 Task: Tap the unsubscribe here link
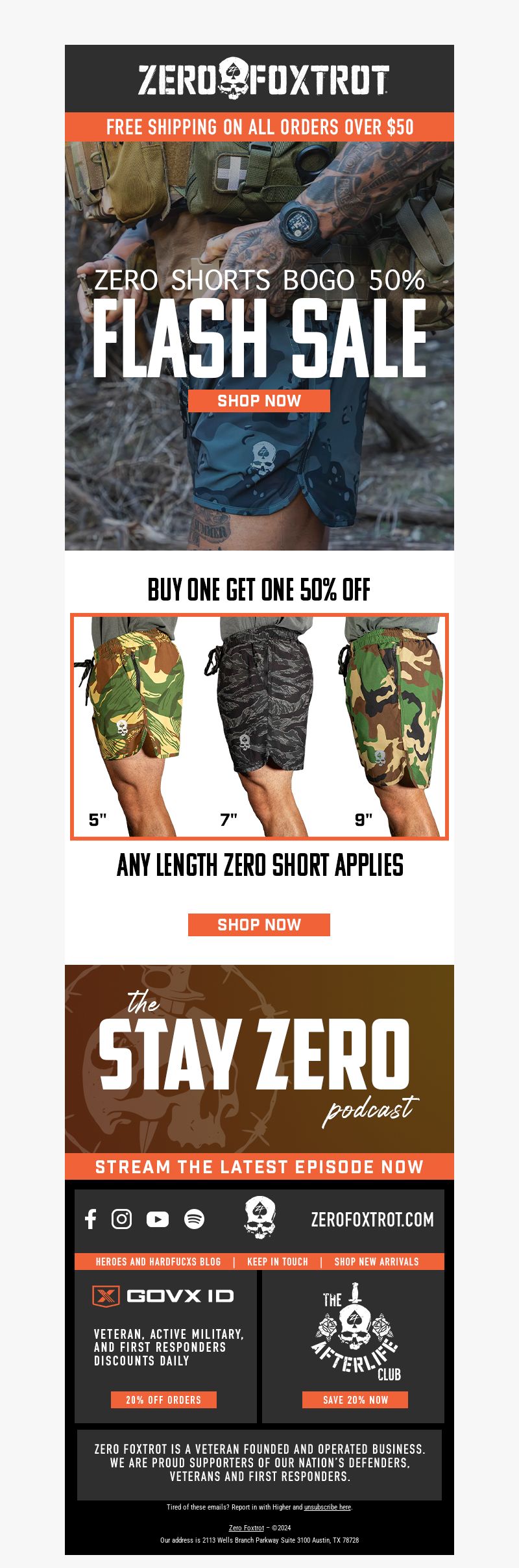click(328, 1507)
